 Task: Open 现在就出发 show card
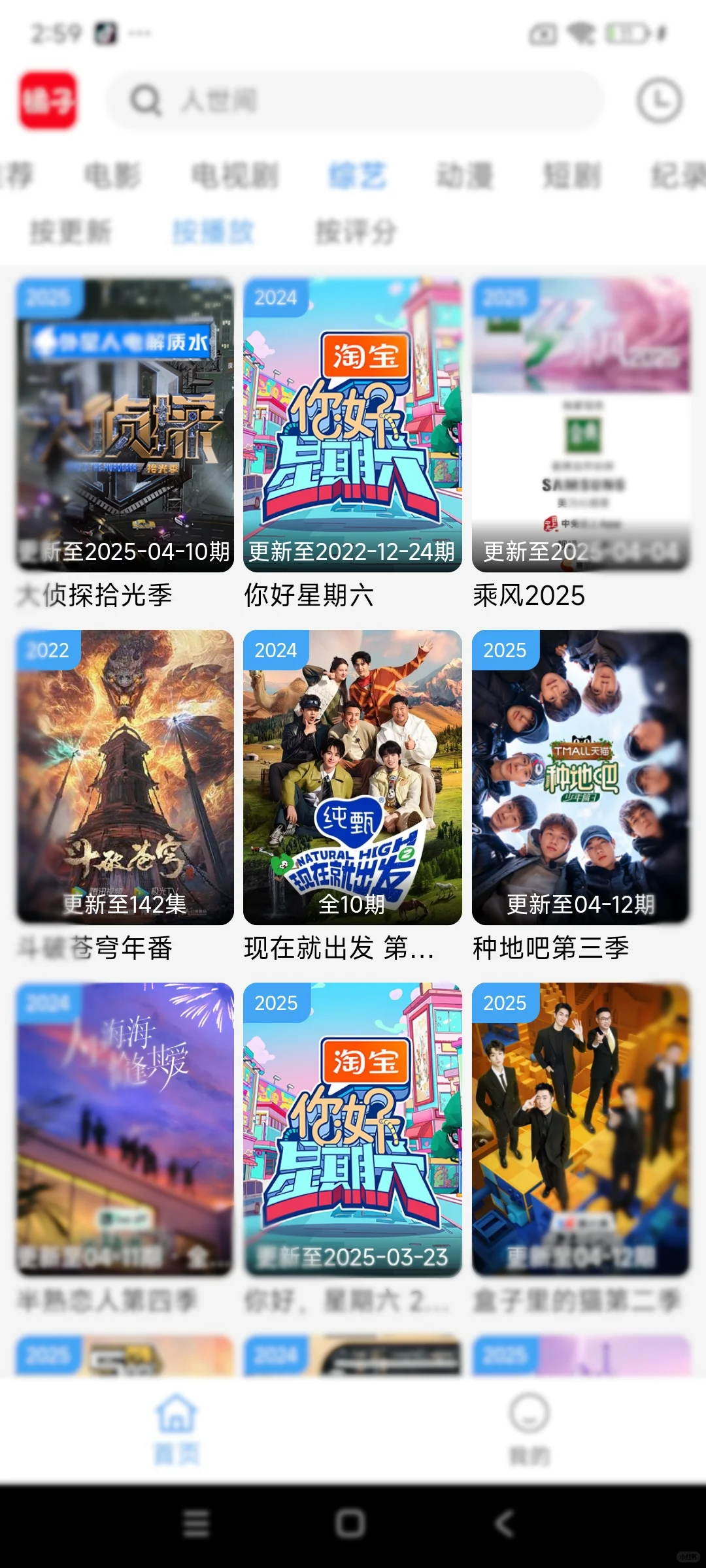tap(352, 777)
